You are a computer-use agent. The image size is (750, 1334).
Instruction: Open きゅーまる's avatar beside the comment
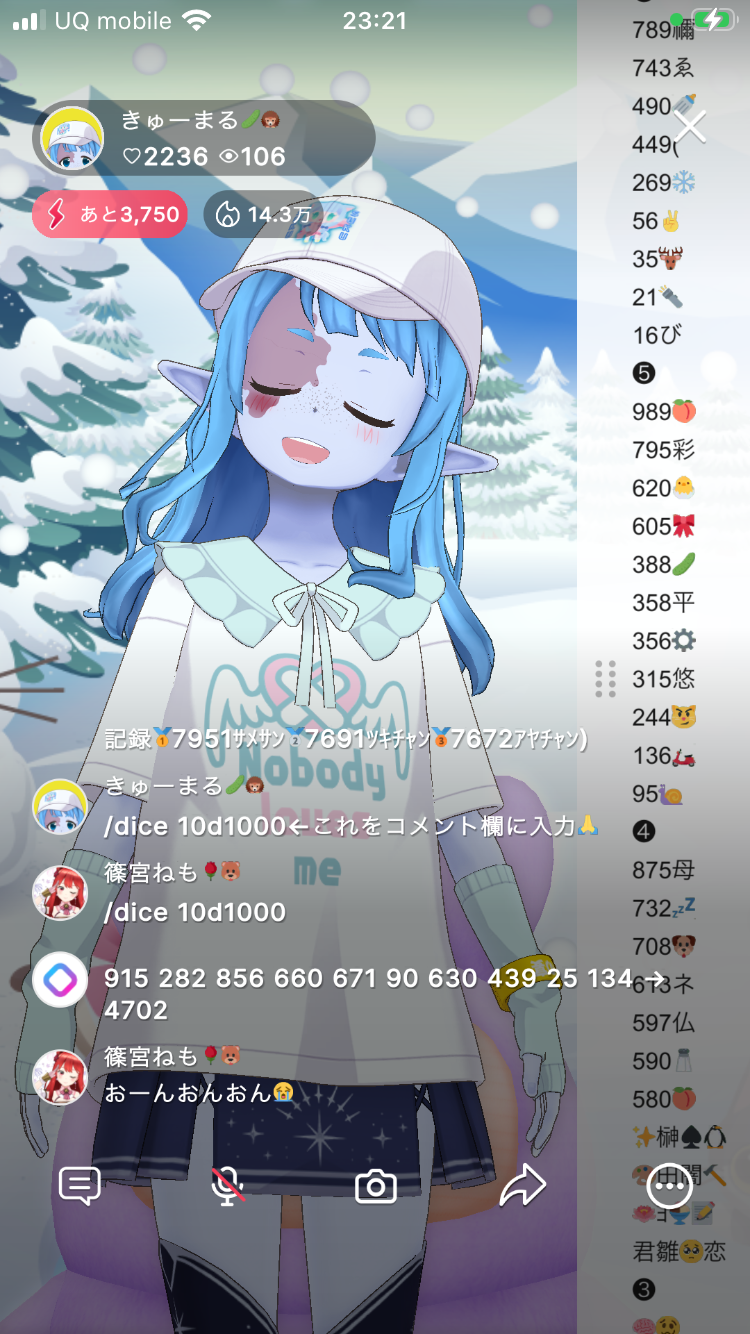click(x=60, y=806)
